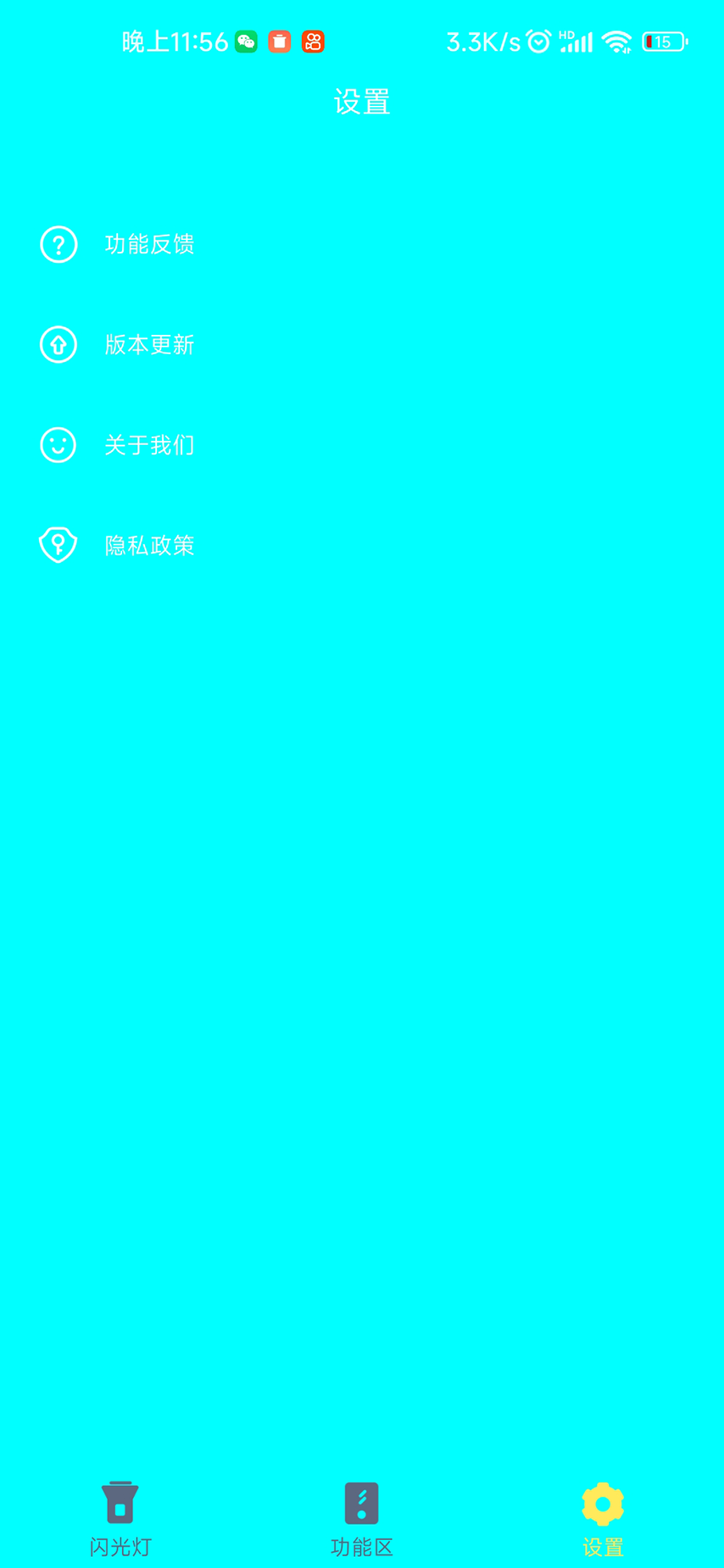Open 版本更新 to check for updates
This screenshot has width=724, height=1568.
point(149,345)
